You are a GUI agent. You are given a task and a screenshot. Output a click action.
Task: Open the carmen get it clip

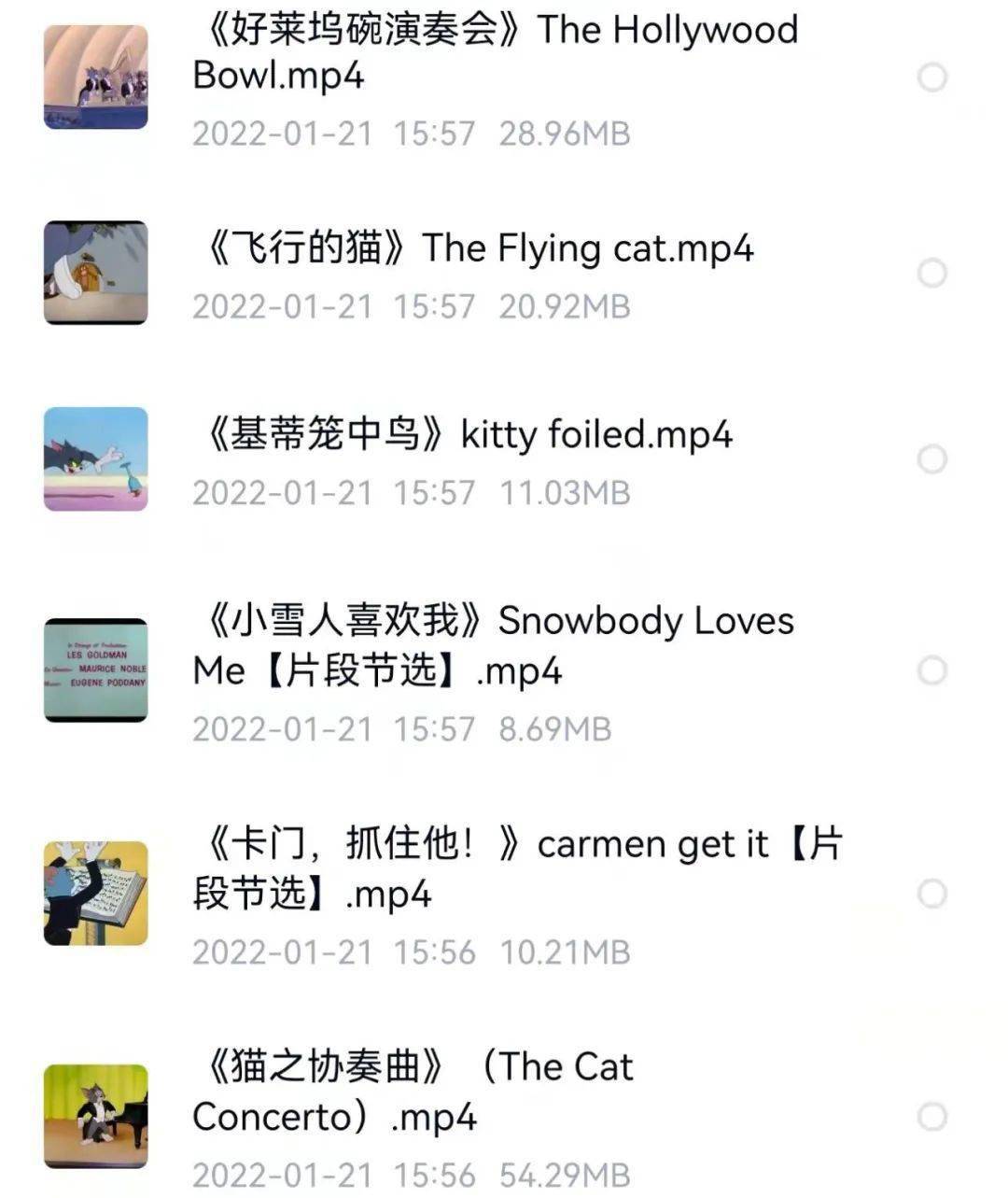(x=516, y=868)
